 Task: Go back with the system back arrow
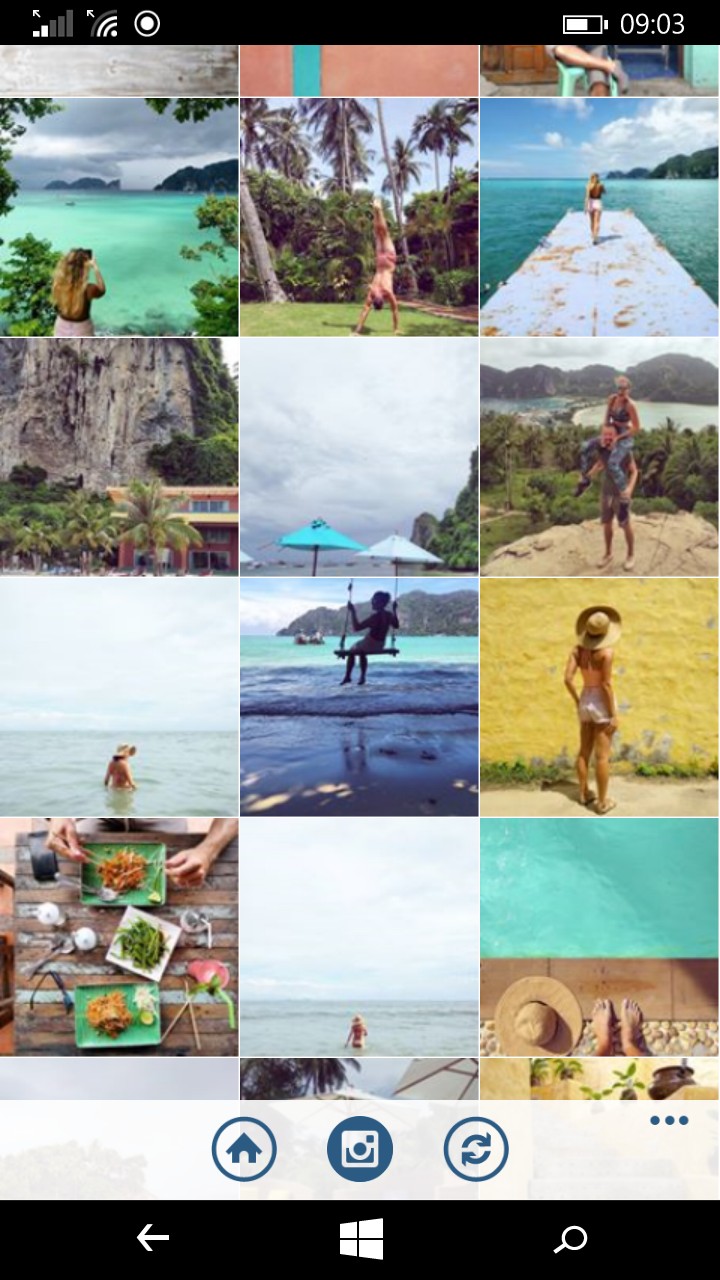pyautogui.click(x=153, y=1239)
